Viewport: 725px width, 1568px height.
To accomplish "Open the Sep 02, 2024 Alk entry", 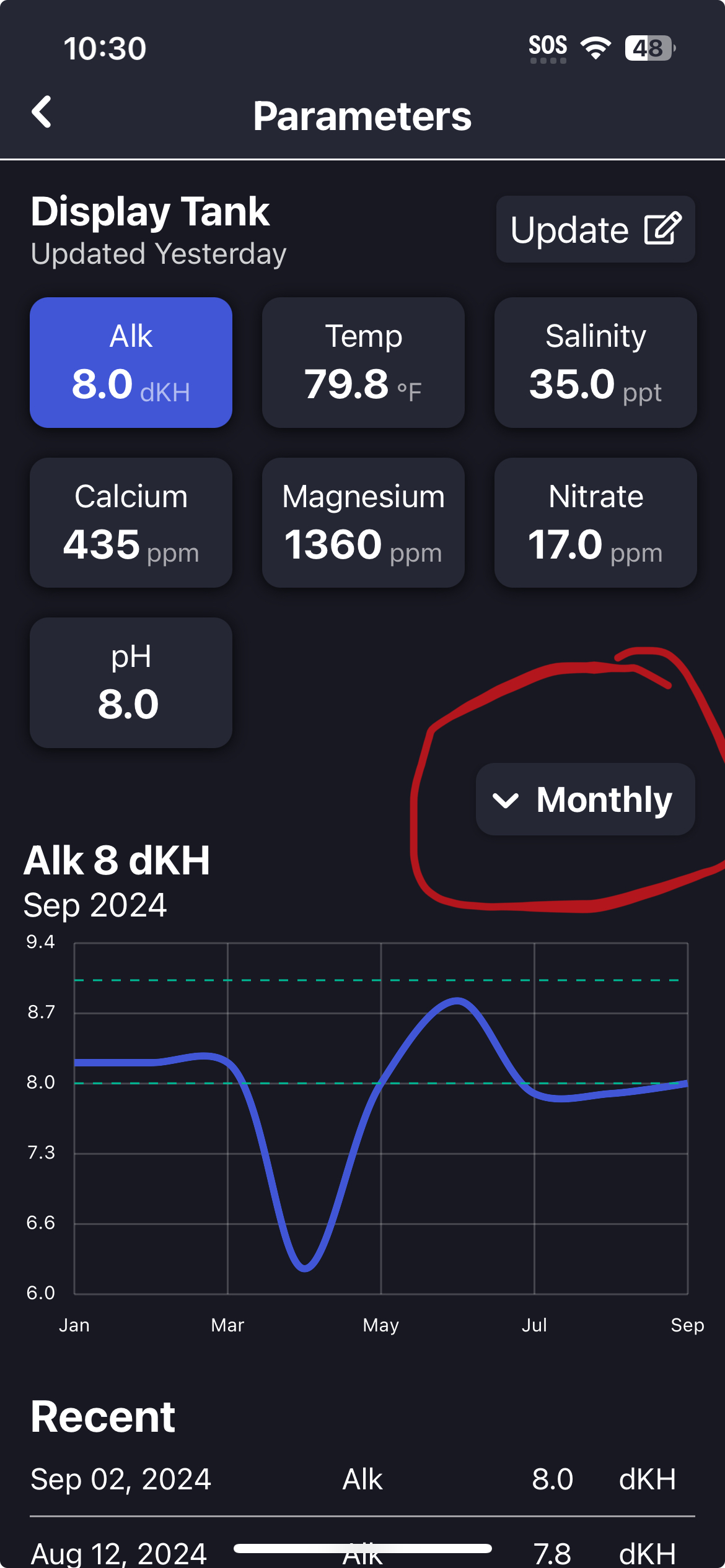I will (362, 1479).
